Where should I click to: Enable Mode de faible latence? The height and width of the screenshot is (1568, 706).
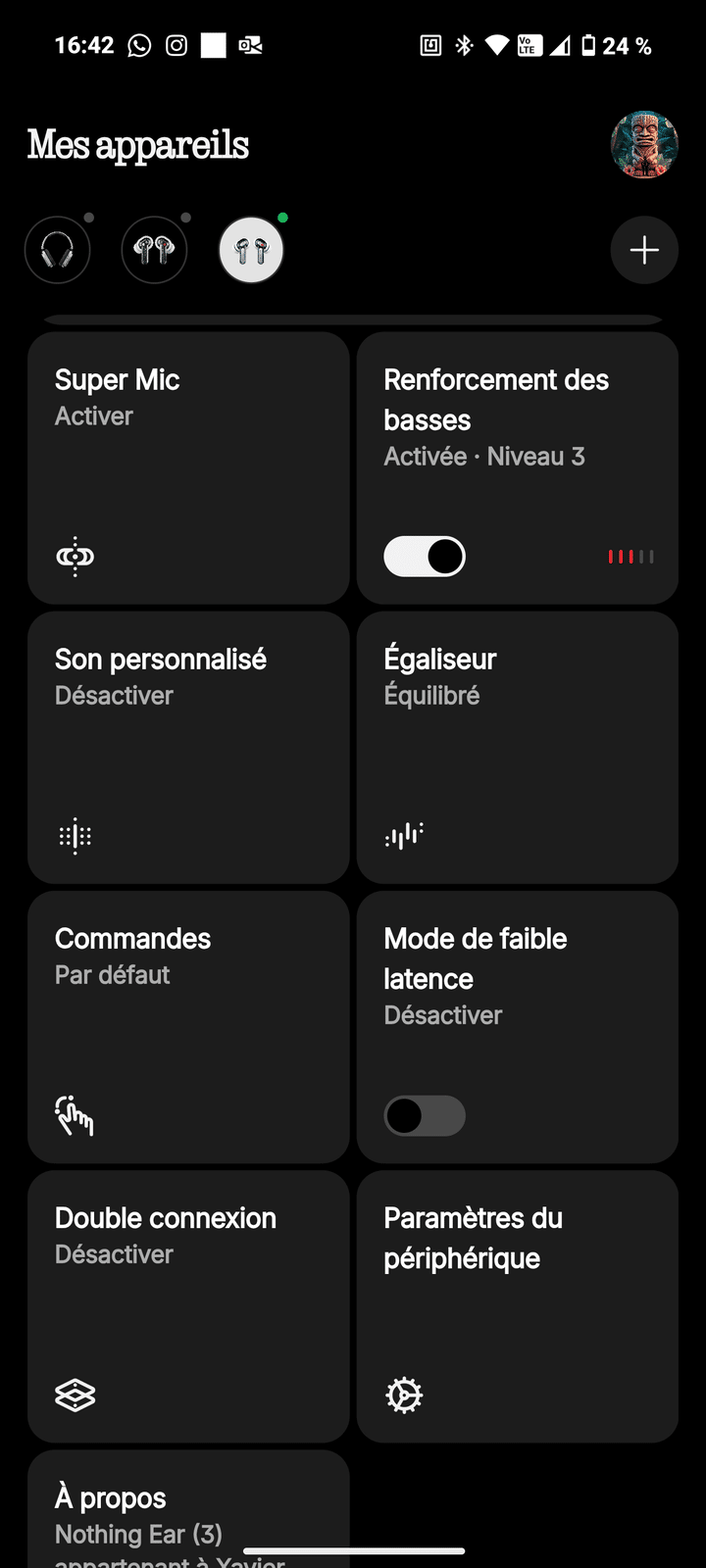tap(425, 1115)
